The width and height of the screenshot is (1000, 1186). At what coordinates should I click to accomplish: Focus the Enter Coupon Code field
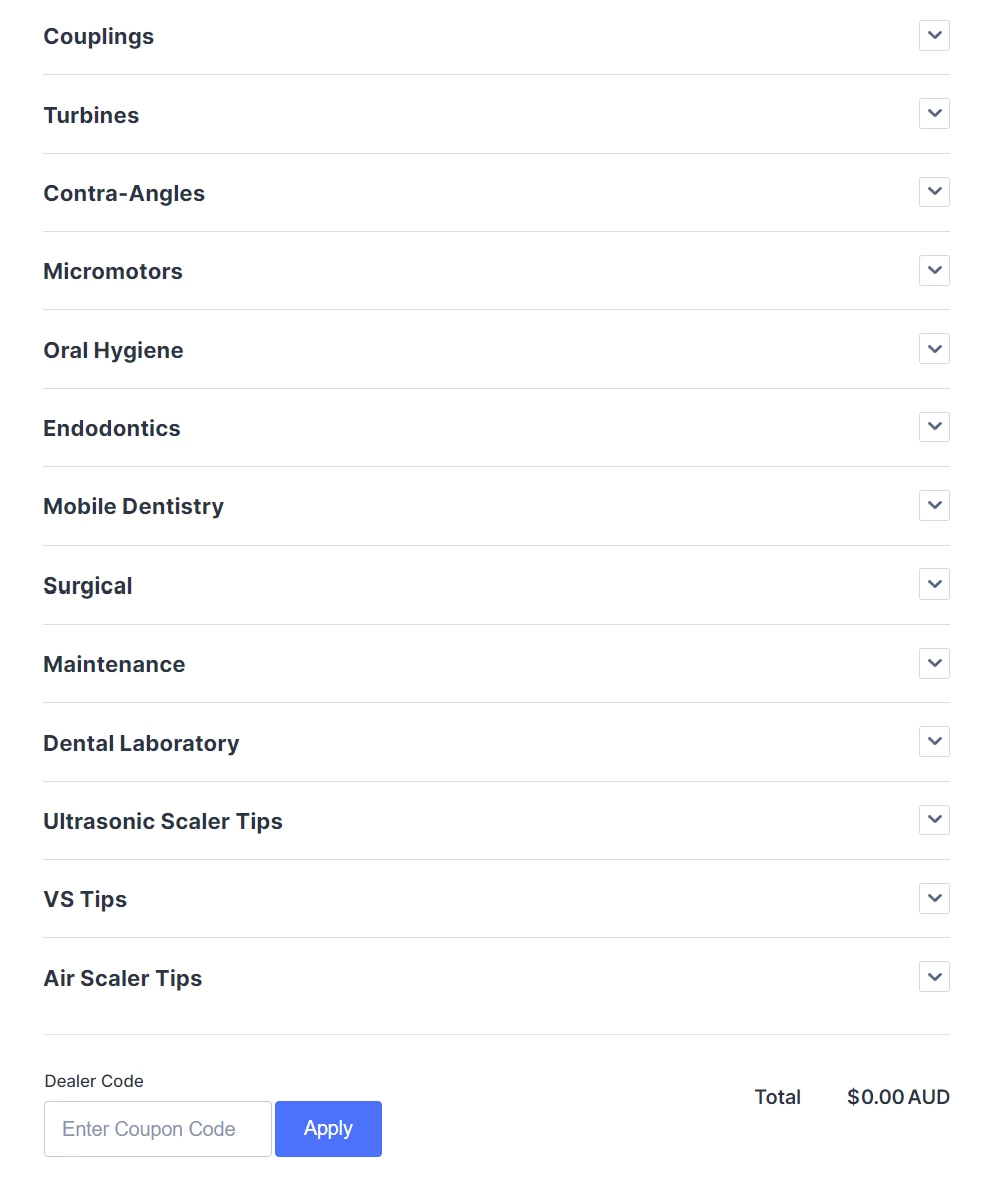pyautogui.click(x=158, y=1129)
